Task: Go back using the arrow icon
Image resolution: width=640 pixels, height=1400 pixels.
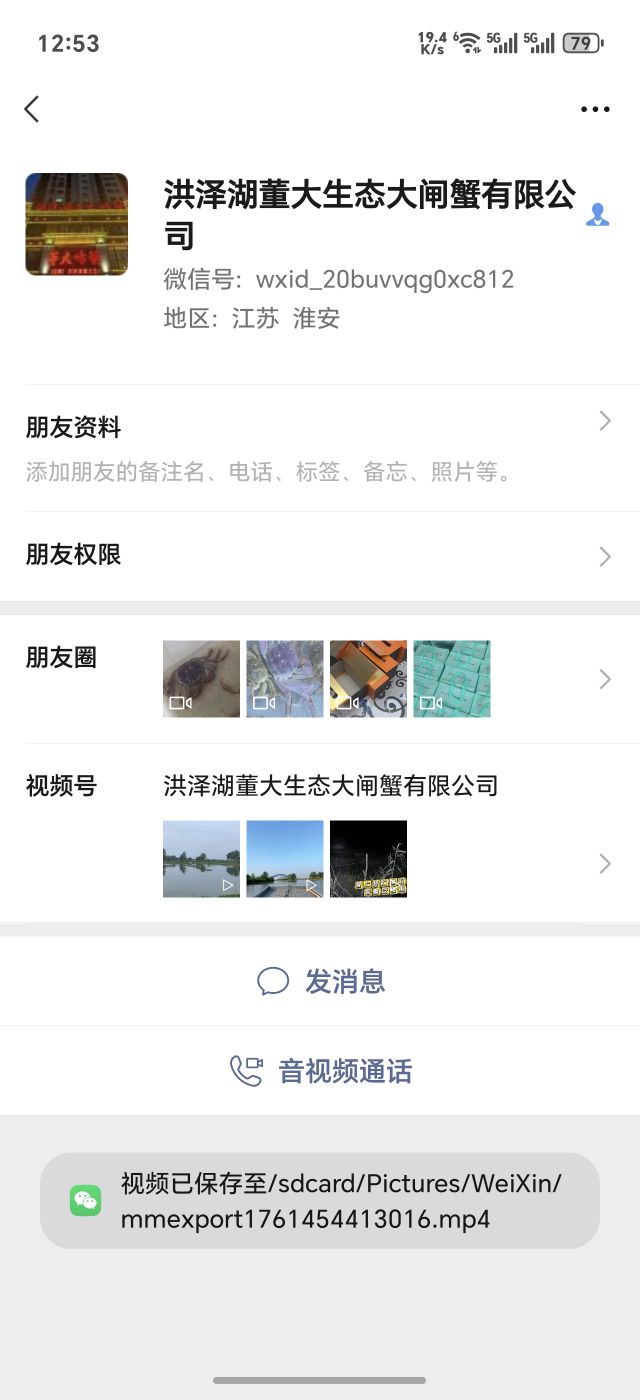Action: [x=32, y=109]
